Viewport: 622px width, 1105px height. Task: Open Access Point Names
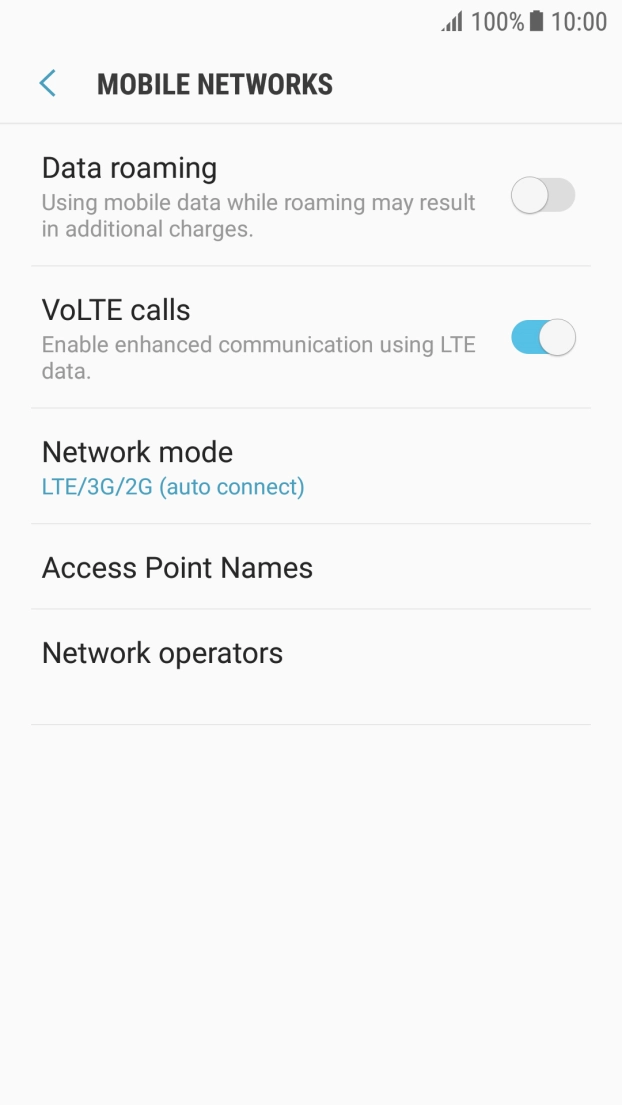point(310,568)
